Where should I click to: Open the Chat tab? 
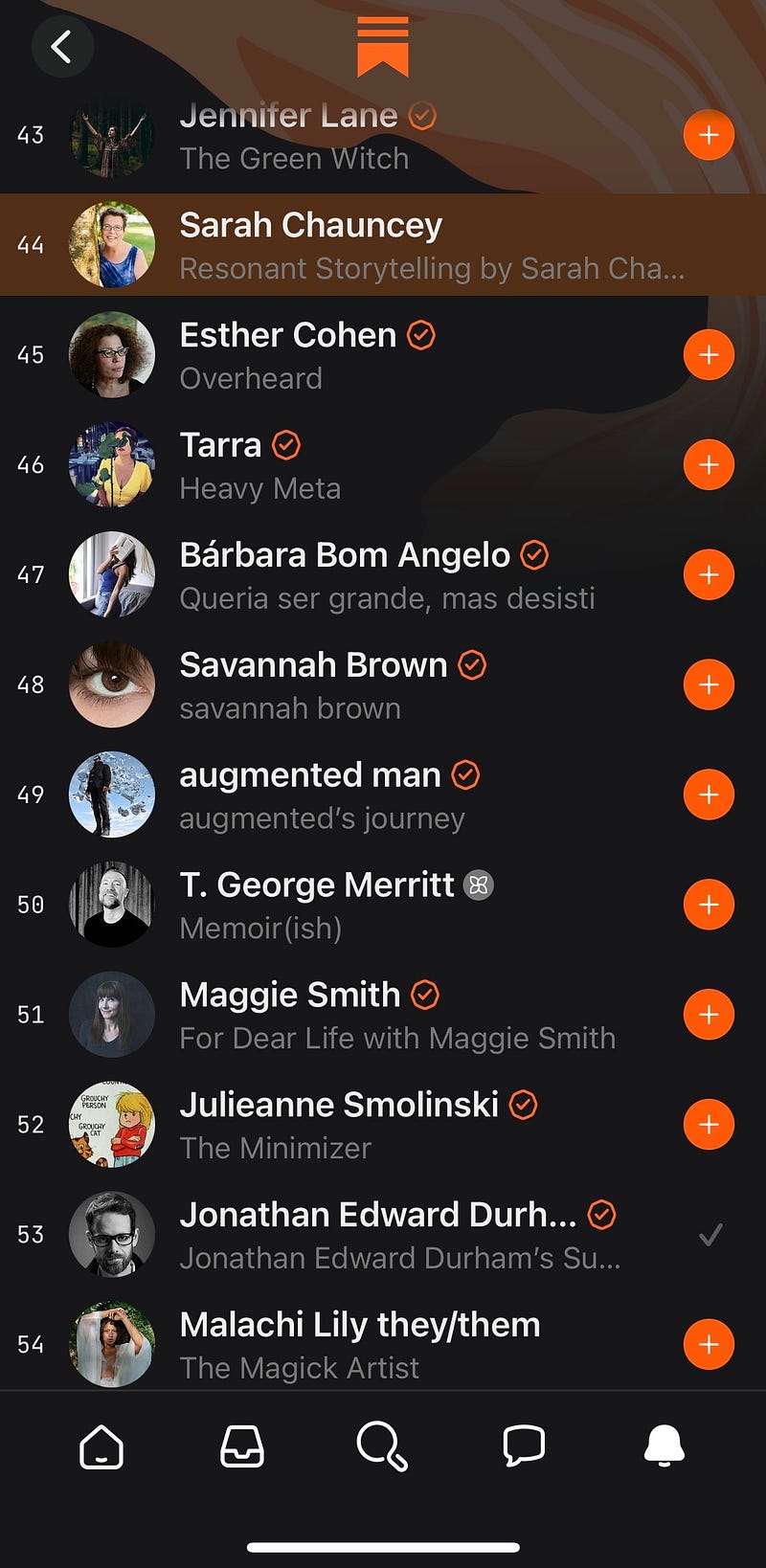[524, 1445]
